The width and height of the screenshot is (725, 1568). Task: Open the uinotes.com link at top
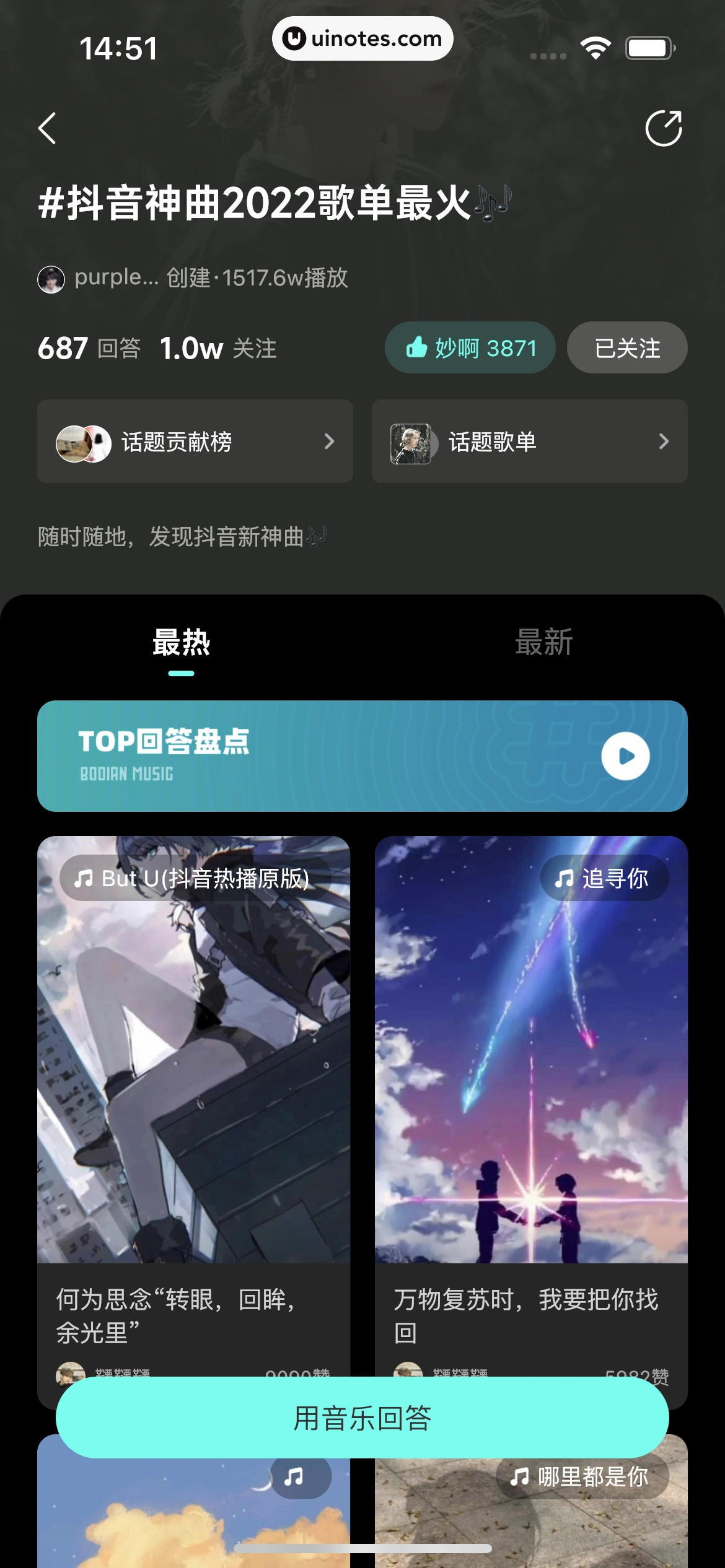[362, 38]
